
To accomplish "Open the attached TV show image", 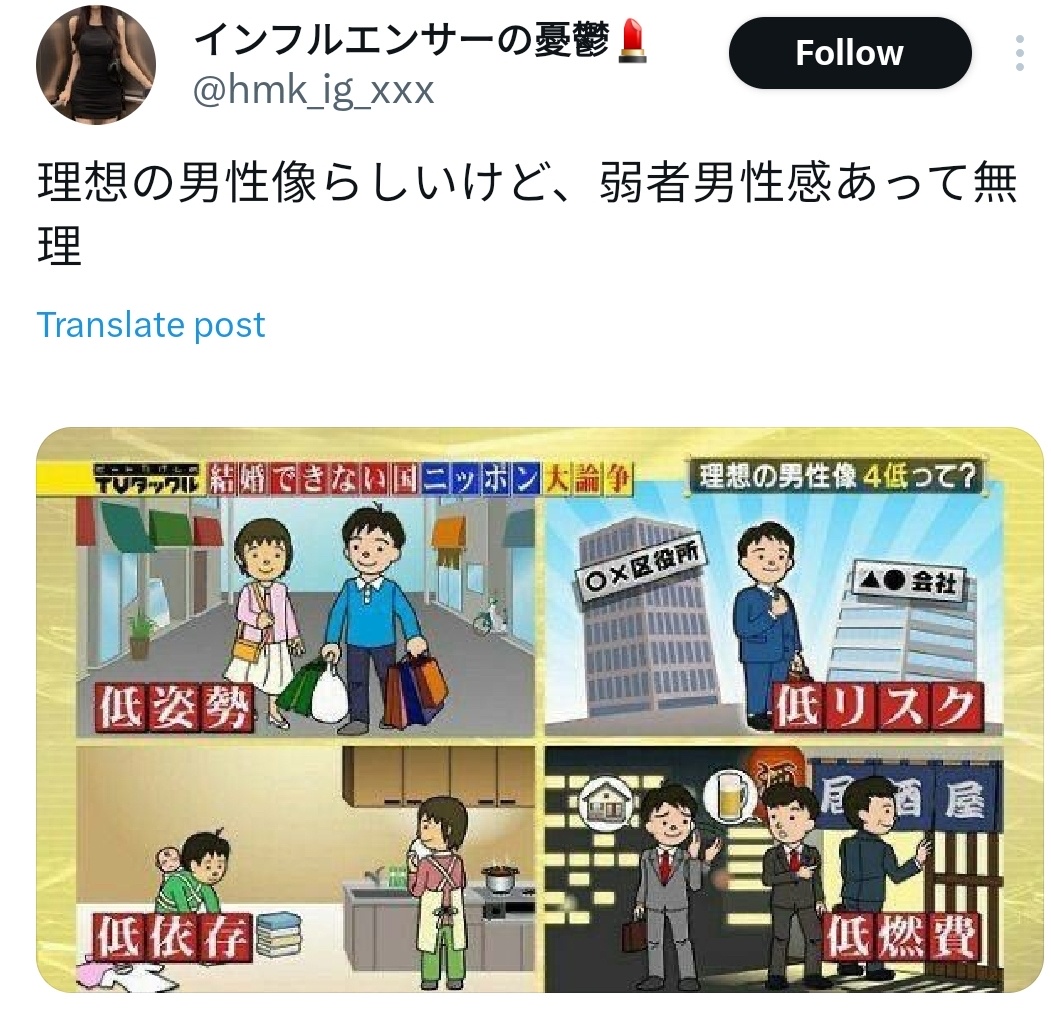I will [x=539, y=709].
